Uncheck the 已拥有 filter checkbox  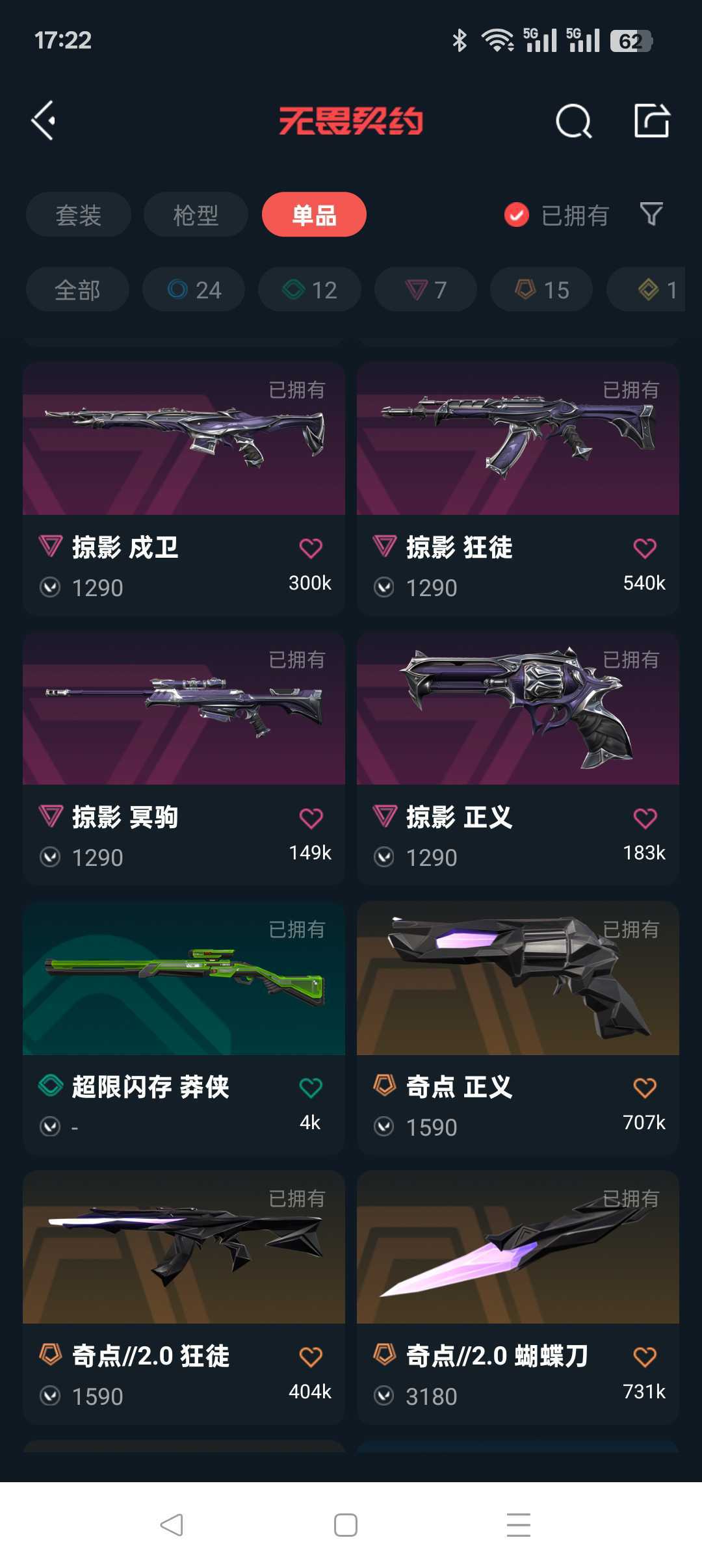tap(517, 215)
